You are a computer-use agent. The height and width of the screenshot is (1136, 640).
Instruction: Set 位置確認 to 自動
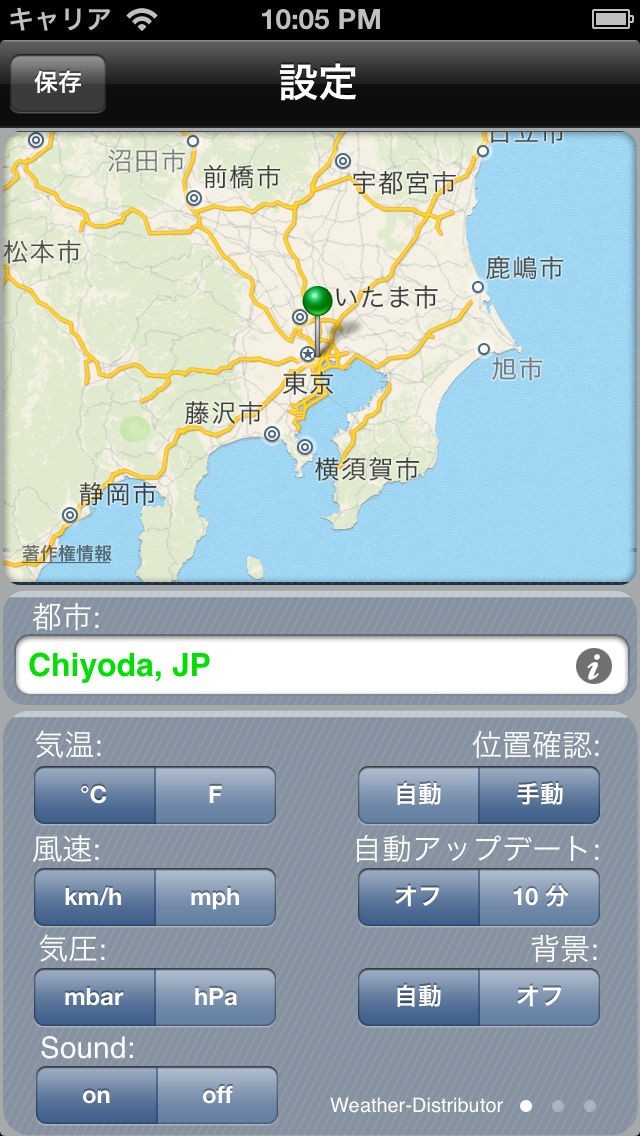click(x=418, y=795)
